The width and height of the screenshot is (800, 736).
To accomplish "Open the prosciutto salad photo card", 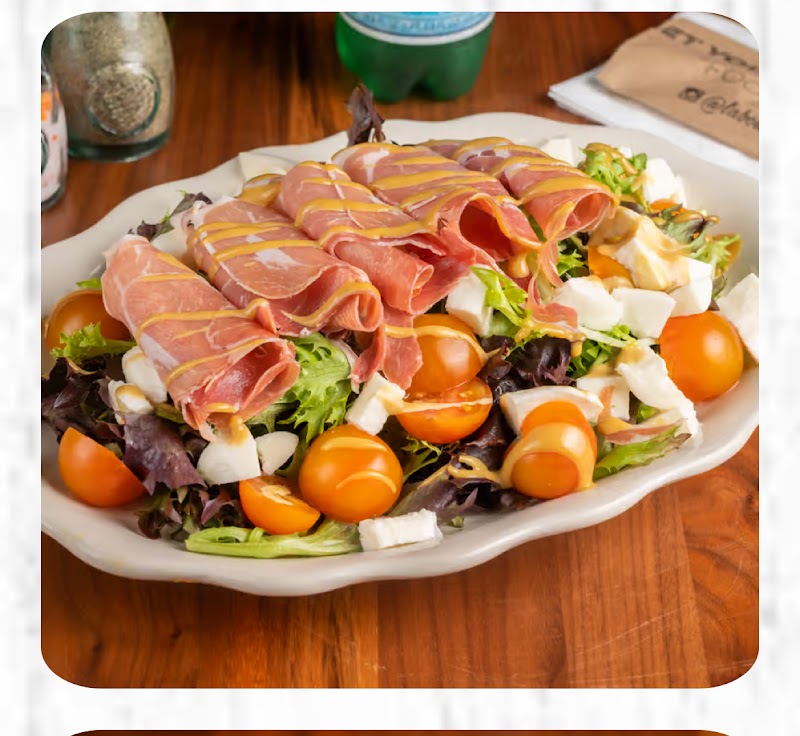I will point(400,350).
